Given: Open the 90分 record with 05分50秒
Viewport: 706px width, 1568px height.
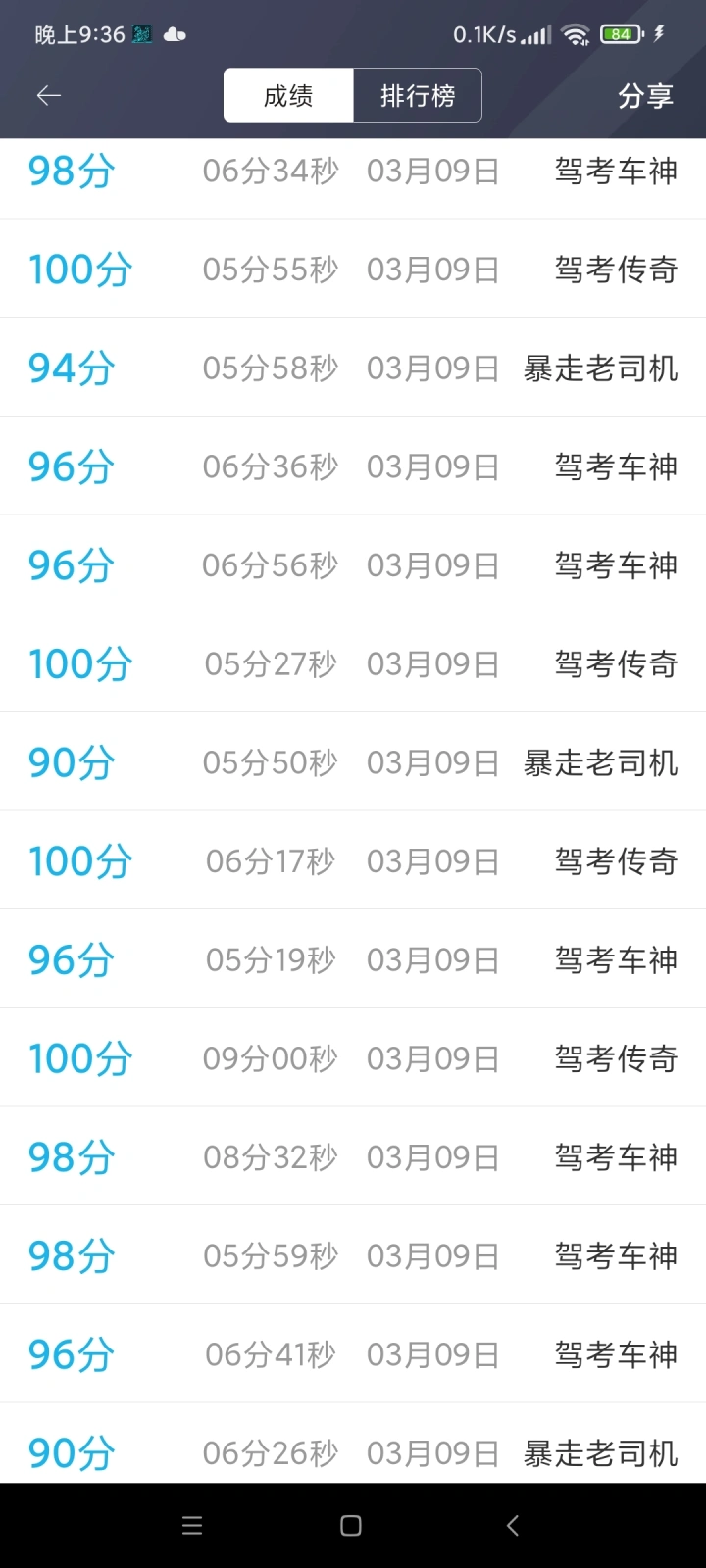Looking at the screenshot, I should pos(353,761).
